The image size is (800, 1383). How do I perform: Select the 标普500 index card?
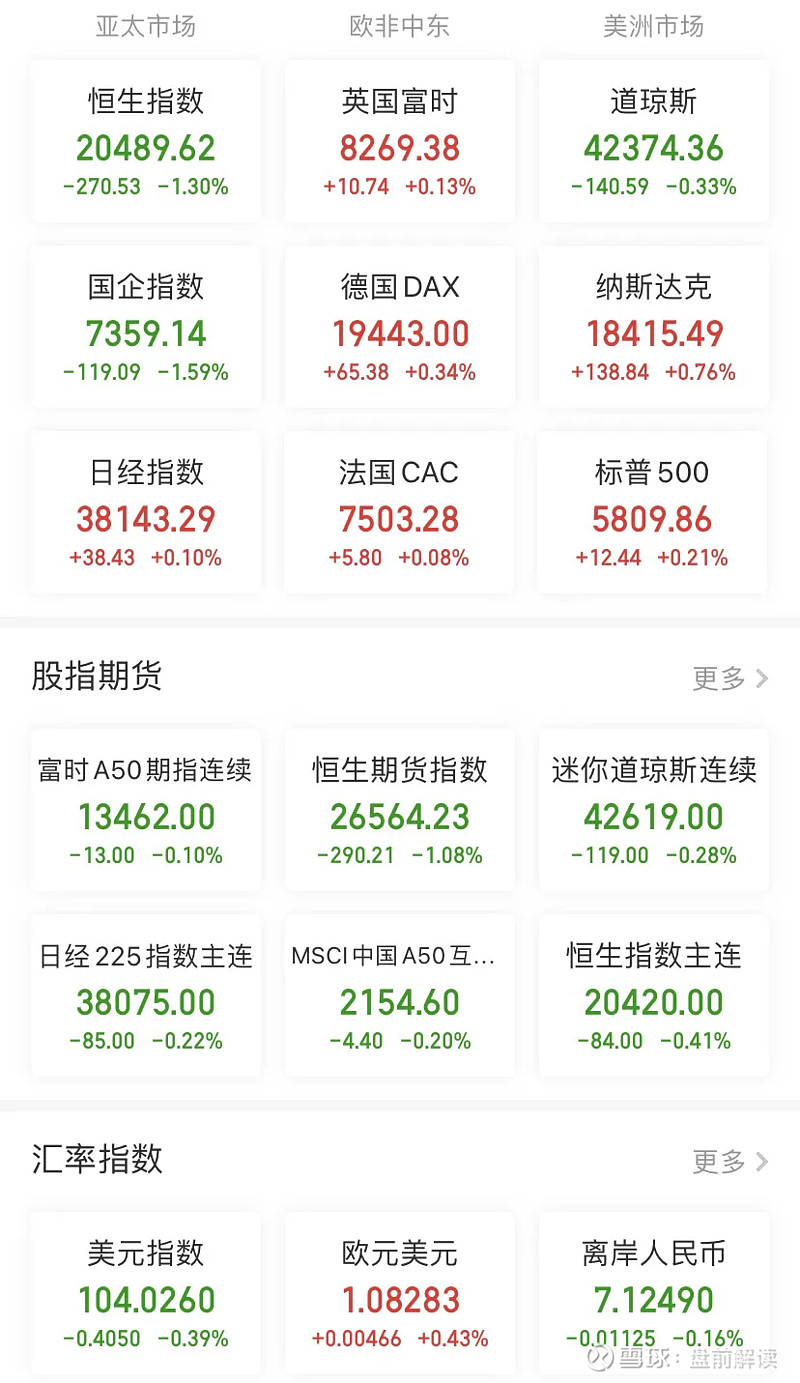pos(652,512)
